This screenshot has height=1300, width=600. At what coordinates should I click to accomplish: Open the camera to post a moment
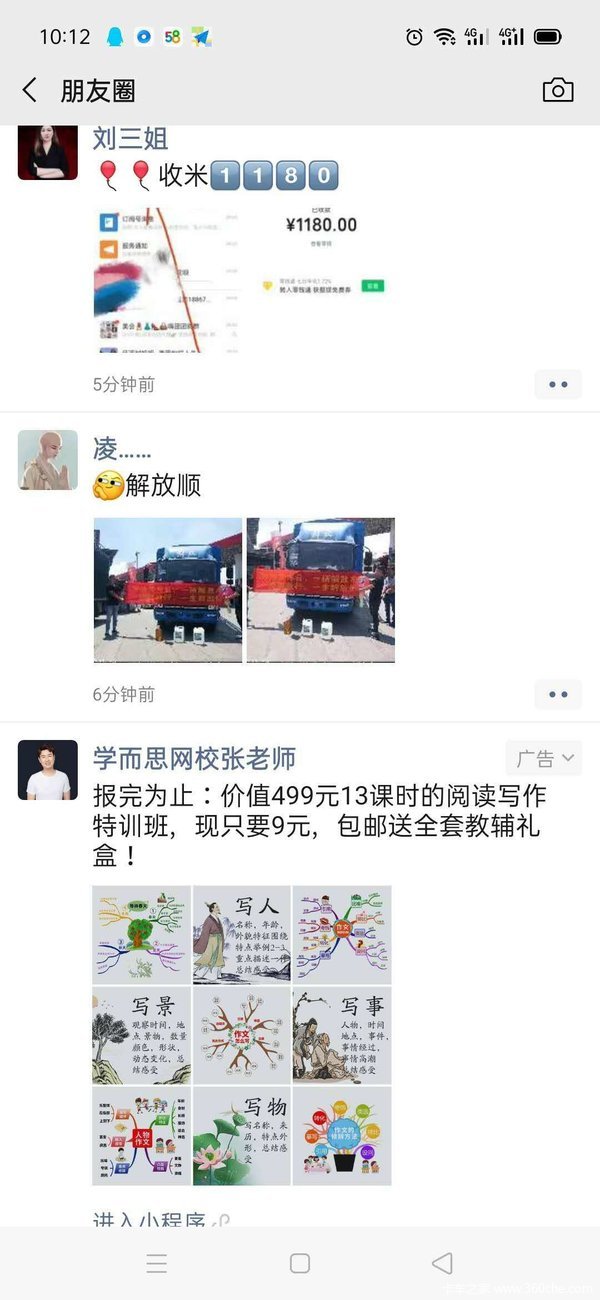[x=557, y=90]
